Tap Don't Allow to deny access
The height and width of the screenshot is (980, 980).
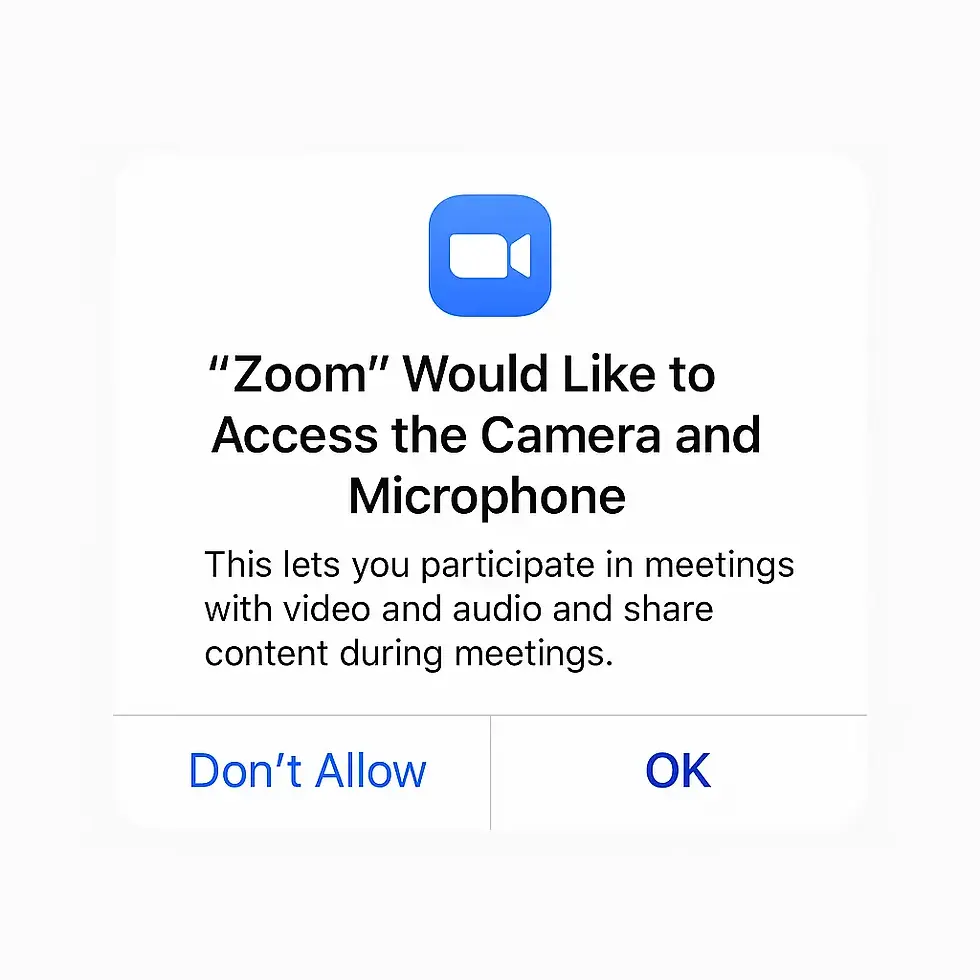point(307,771)
